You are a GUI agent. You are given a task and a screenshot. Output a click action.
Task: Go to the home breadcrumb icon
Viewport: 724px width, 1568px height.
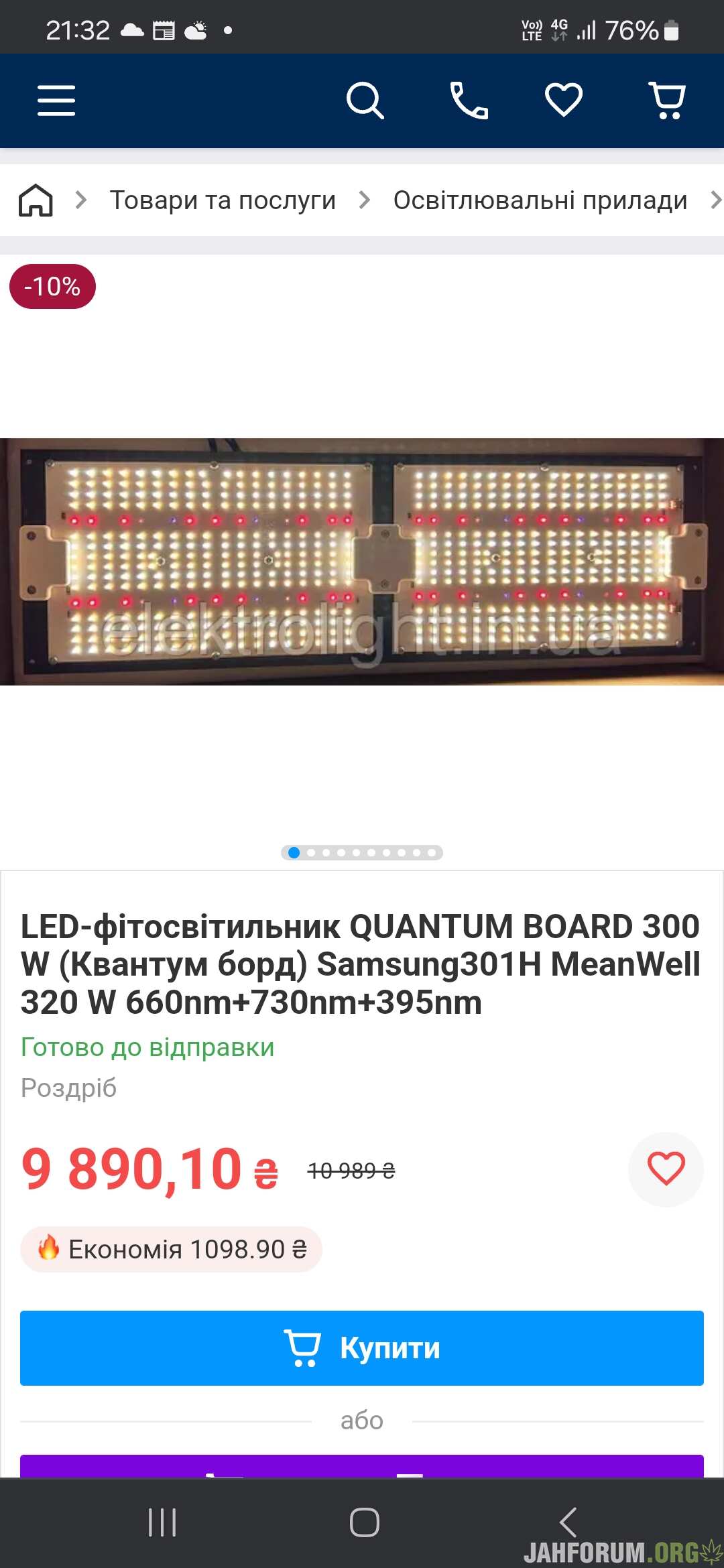pyautogui.click(x=36, y=200)
